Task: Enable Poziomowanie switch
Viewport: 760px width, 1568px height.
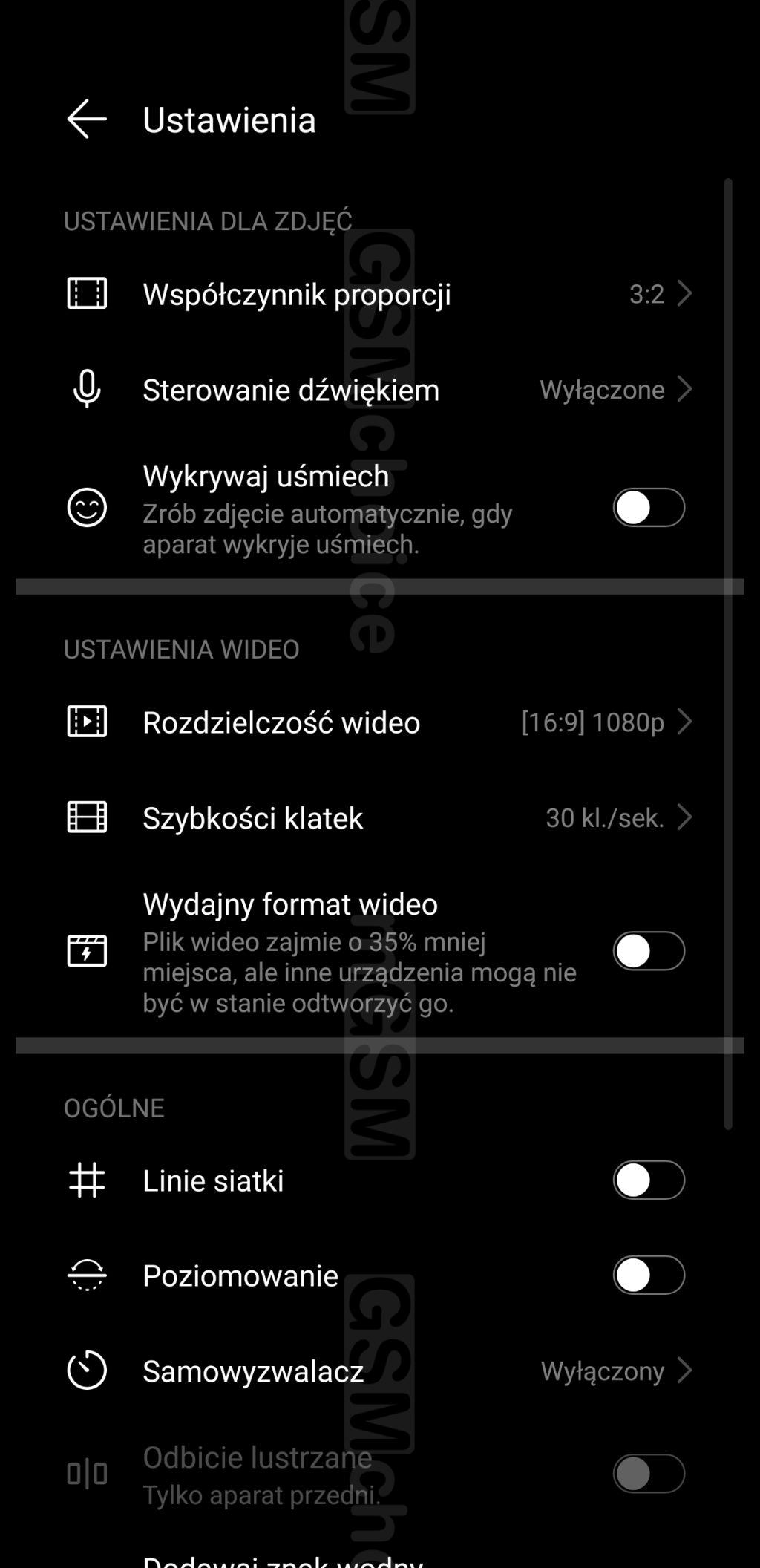Action: point(648,1275)
